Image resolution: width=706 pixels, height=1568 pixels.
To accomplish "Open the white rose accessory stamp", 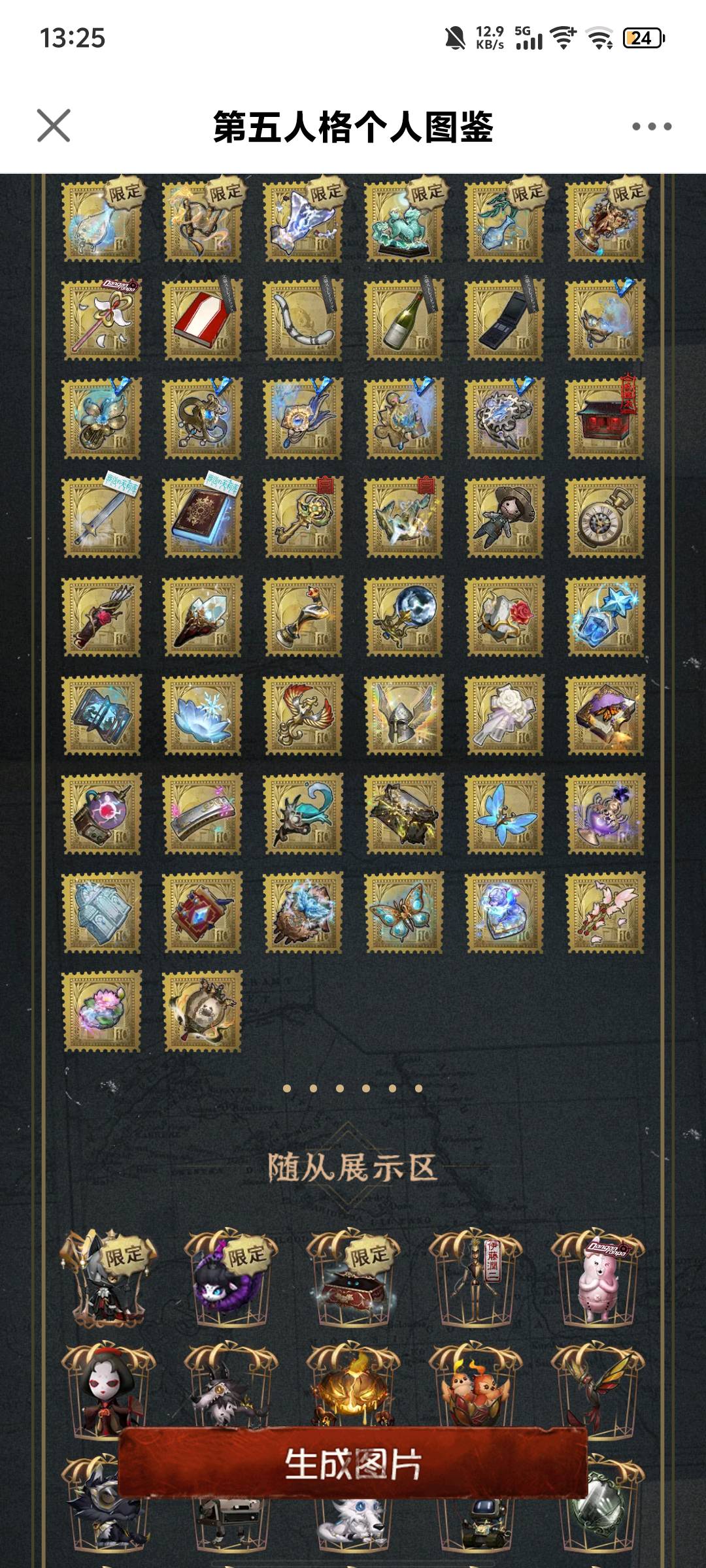I will tap(505, 715).
